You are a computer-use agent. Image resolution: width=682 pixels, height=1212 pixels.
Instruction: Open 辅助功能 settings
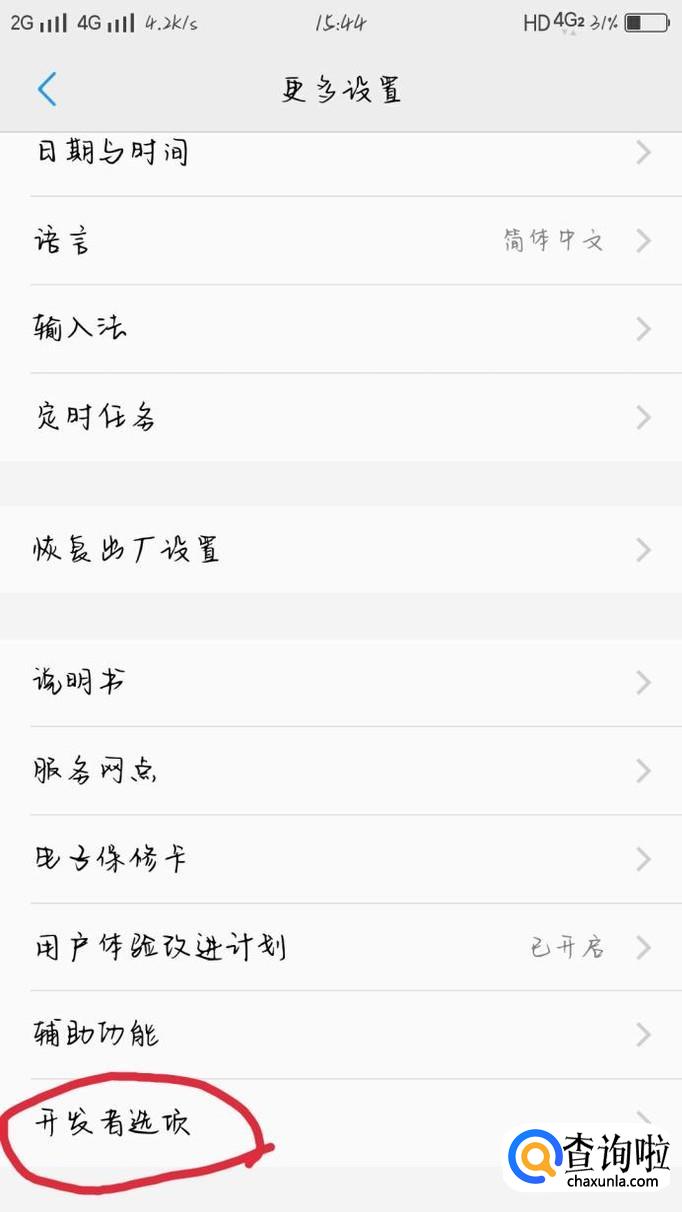pyautogui.click(x=340, y=1034)
